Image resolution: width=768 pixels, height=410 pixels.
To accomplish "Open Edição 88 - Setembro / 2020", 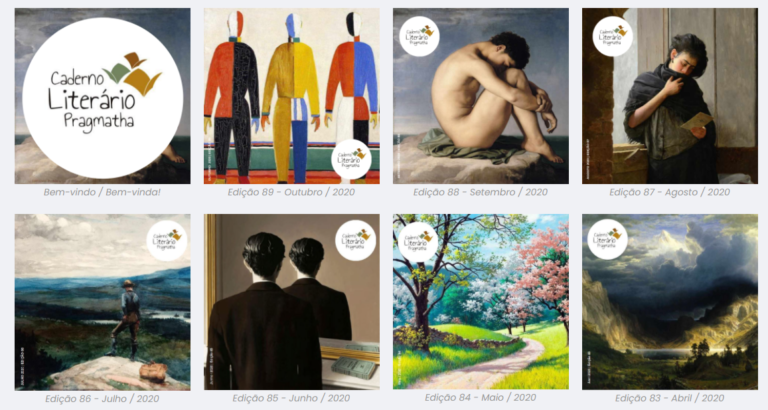I will pyautogui.click(x=481, y=96).
